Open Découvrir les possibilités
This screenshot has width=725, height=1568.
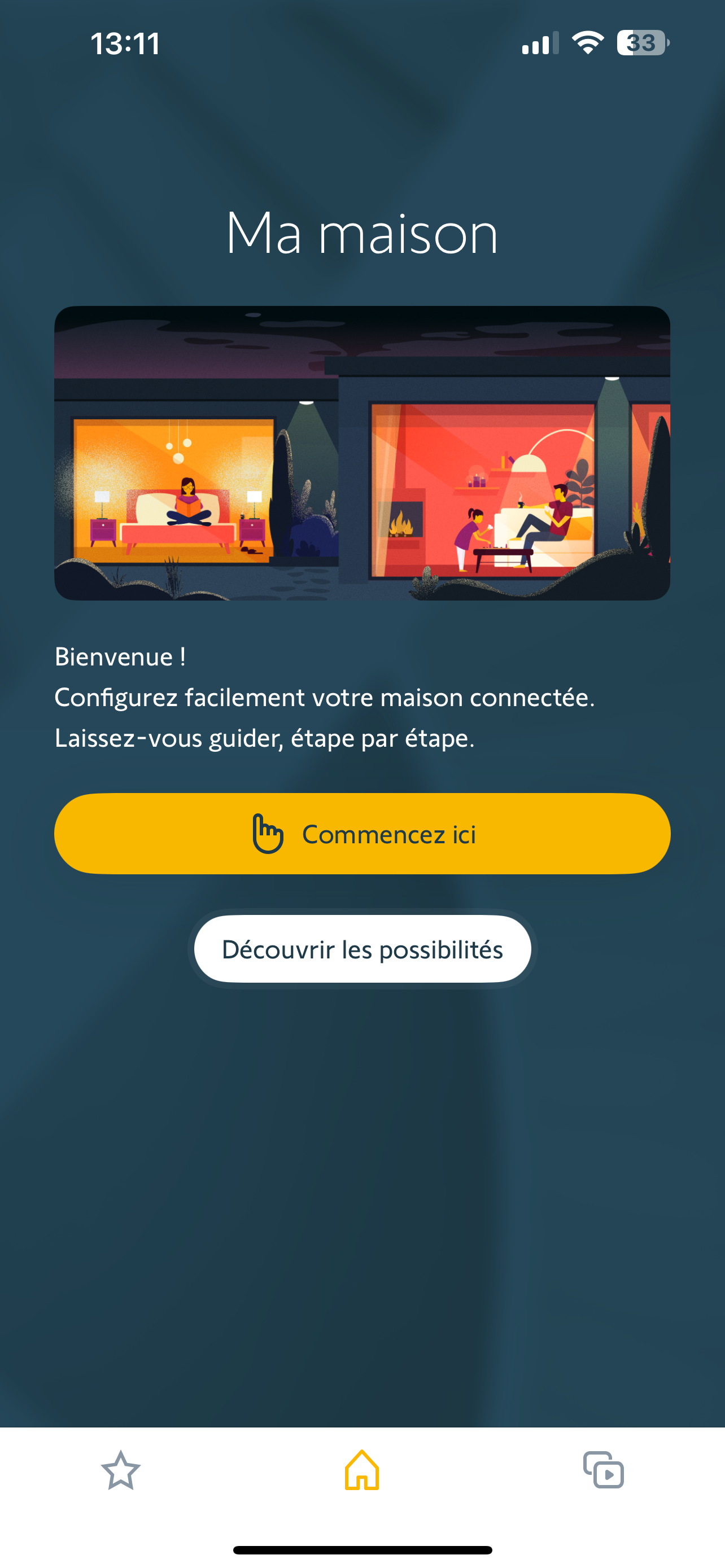pyautogui.click(x=362, y=949)
